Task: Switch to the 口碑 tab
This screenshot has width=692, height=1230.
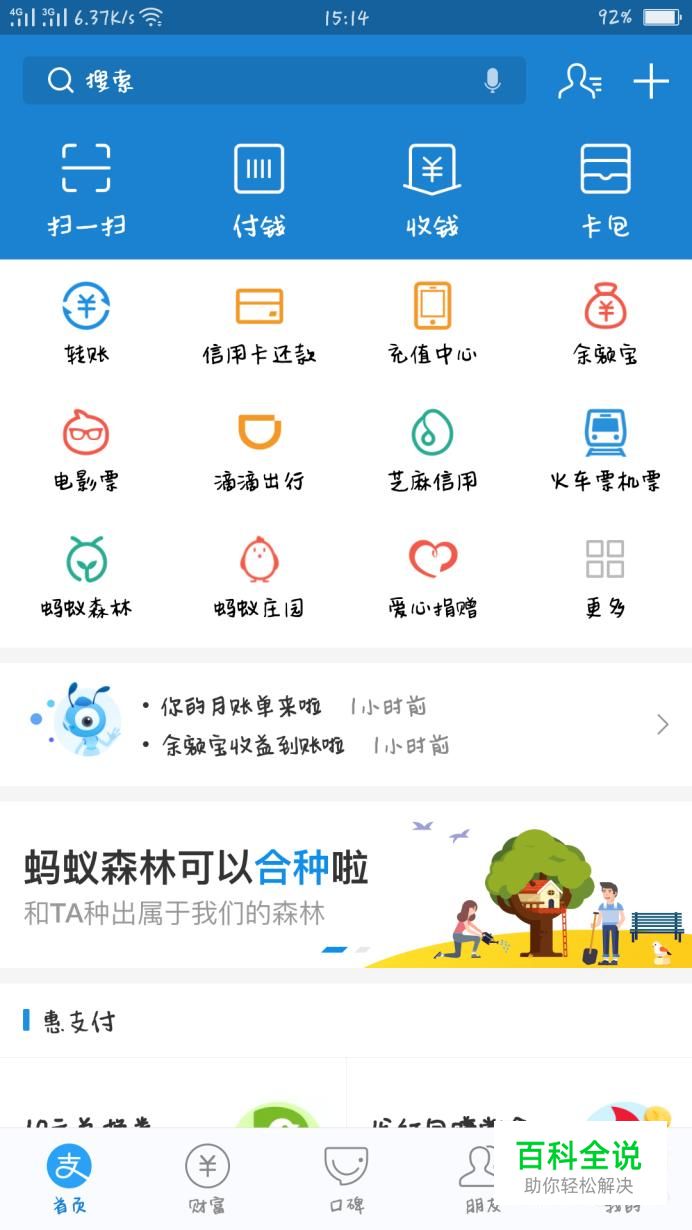Action: pyautogui.click(x=346, y=1178)
